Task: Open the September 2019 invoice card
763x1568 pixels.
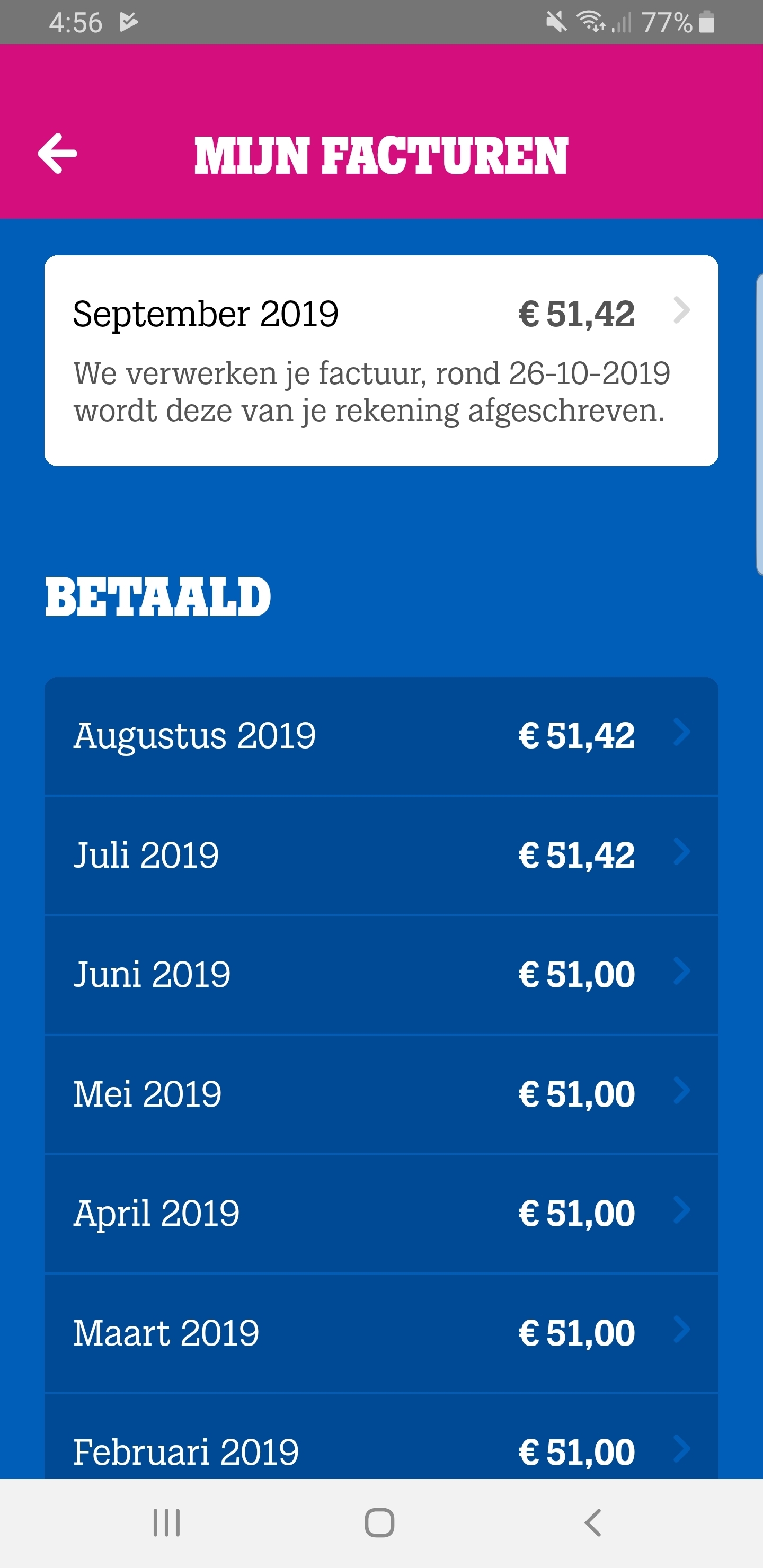Action: click(381, 360)
